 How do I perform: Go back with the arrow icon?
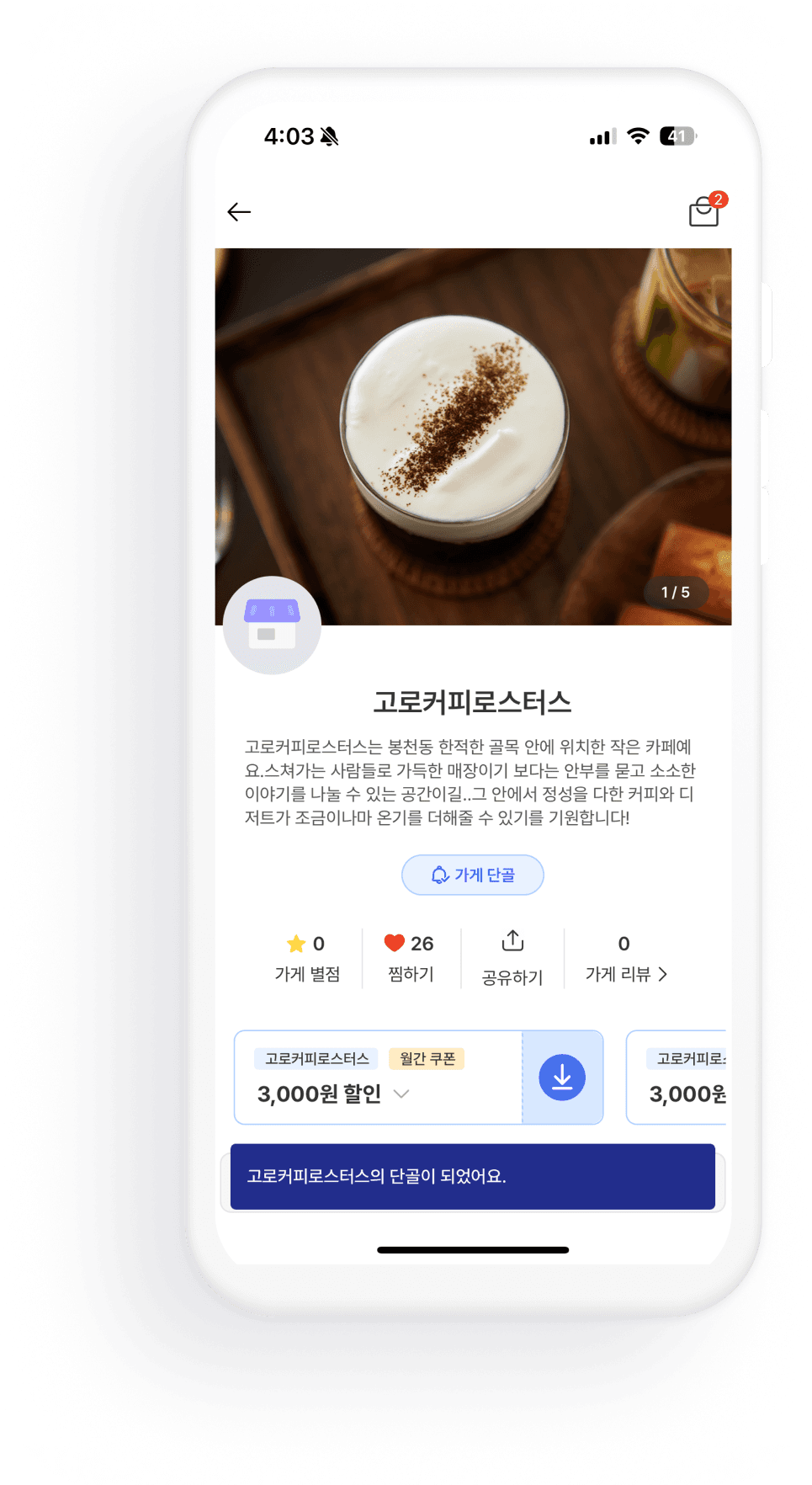[x=239, y=212]
